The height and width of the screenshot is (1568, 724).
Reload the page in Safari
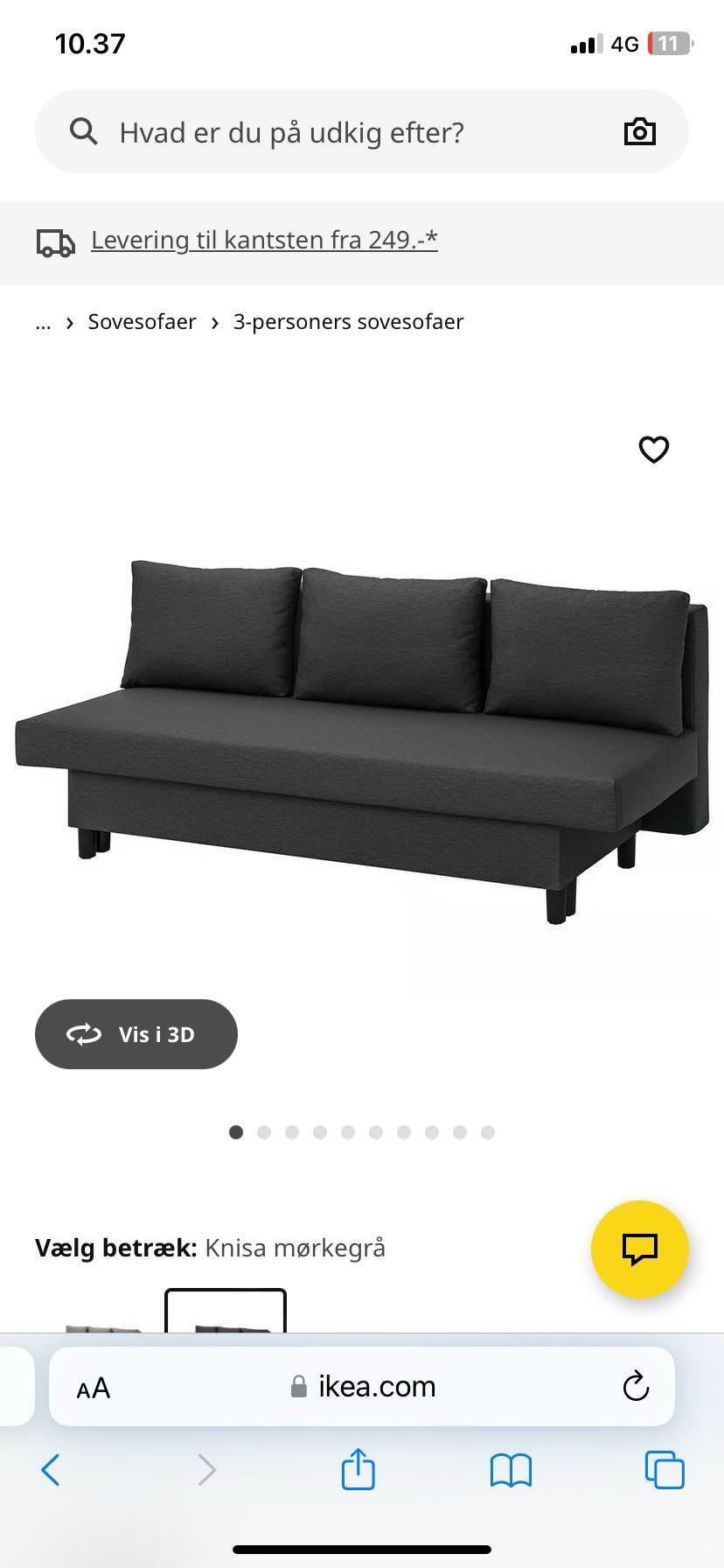click(636, 1386)
